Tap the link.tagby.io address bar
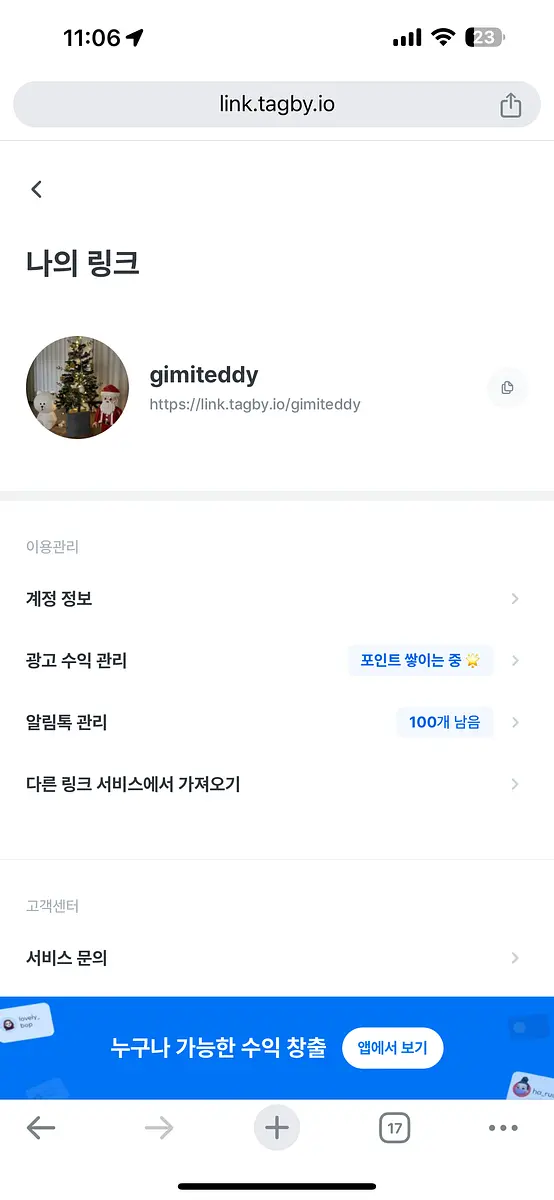This screenshot has height=1200, width=554. (277, 104)
